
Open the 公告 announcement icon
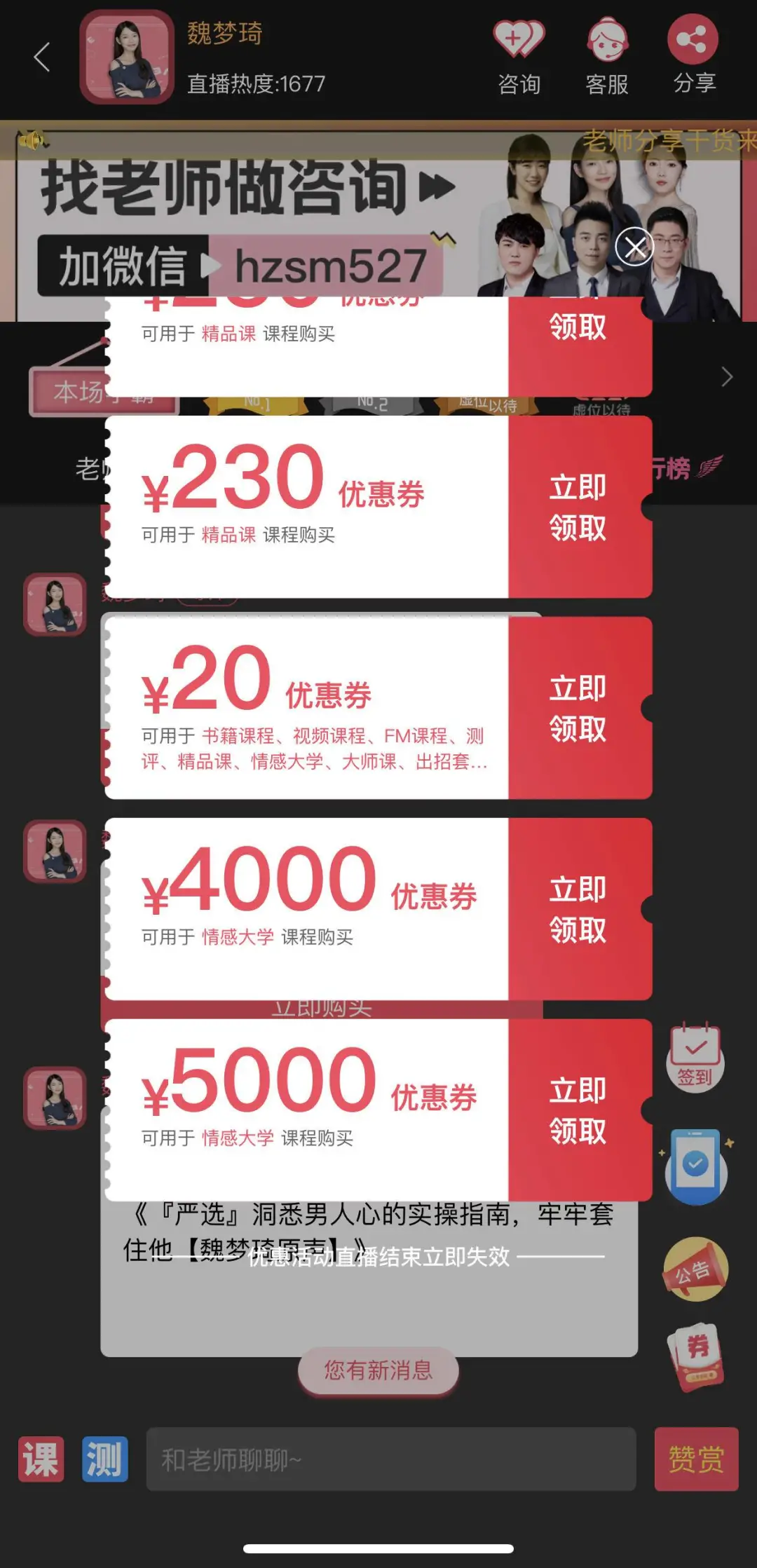pyautogui.click(x=695, y=1269)
